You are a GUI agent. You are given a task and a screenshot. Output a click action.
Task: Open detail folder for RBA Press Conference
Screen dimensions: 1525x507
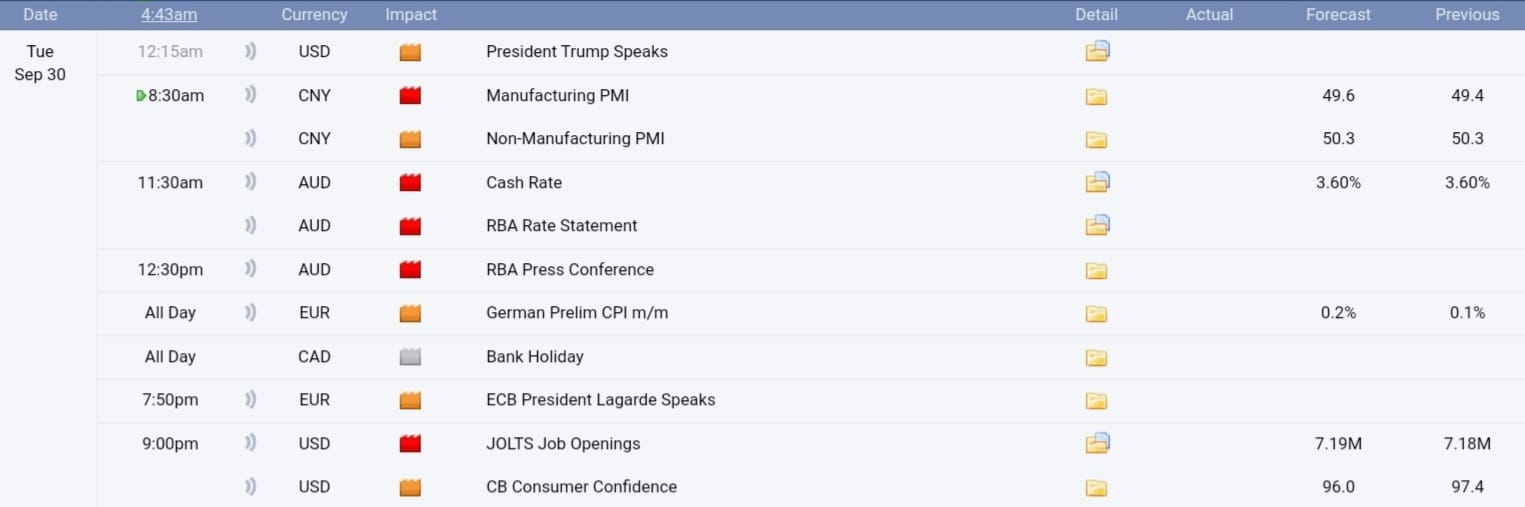click(x=1097, y=270)
